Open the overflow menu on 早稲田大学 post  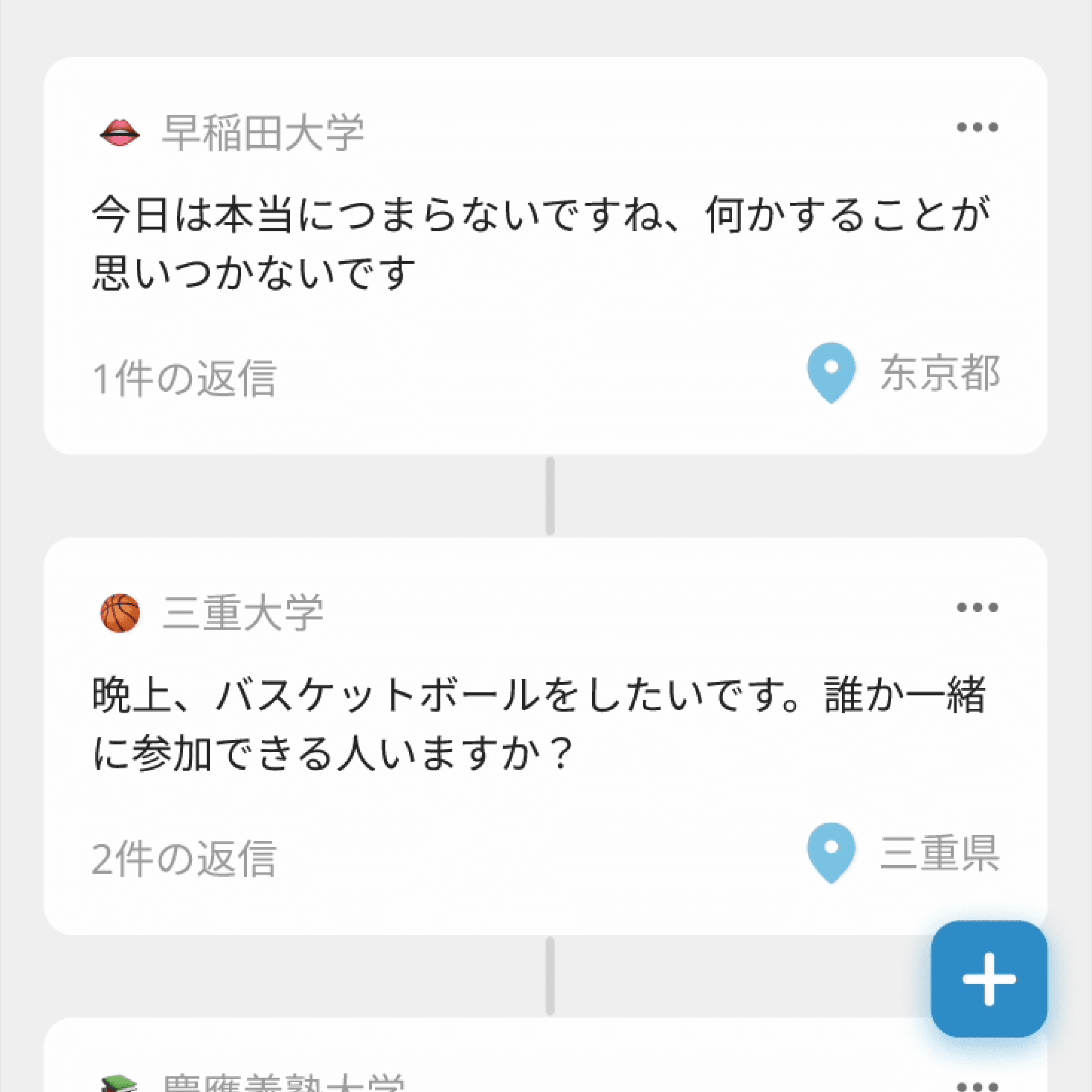coord(977,127)
